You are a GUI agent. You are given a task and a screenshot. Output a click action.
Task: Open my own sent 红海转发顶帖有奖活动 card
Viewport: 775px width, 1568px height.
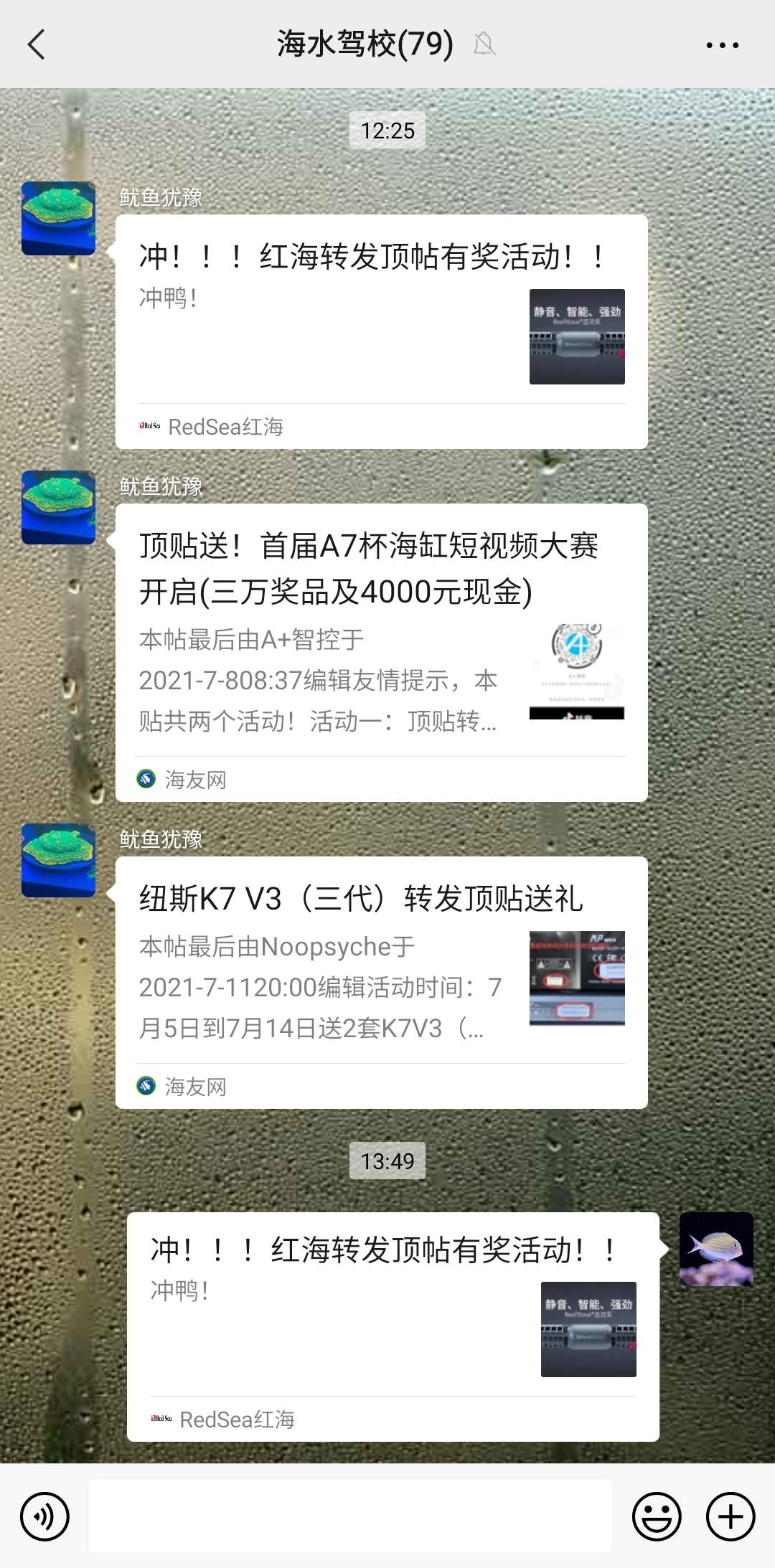(x=393, y=1326)
